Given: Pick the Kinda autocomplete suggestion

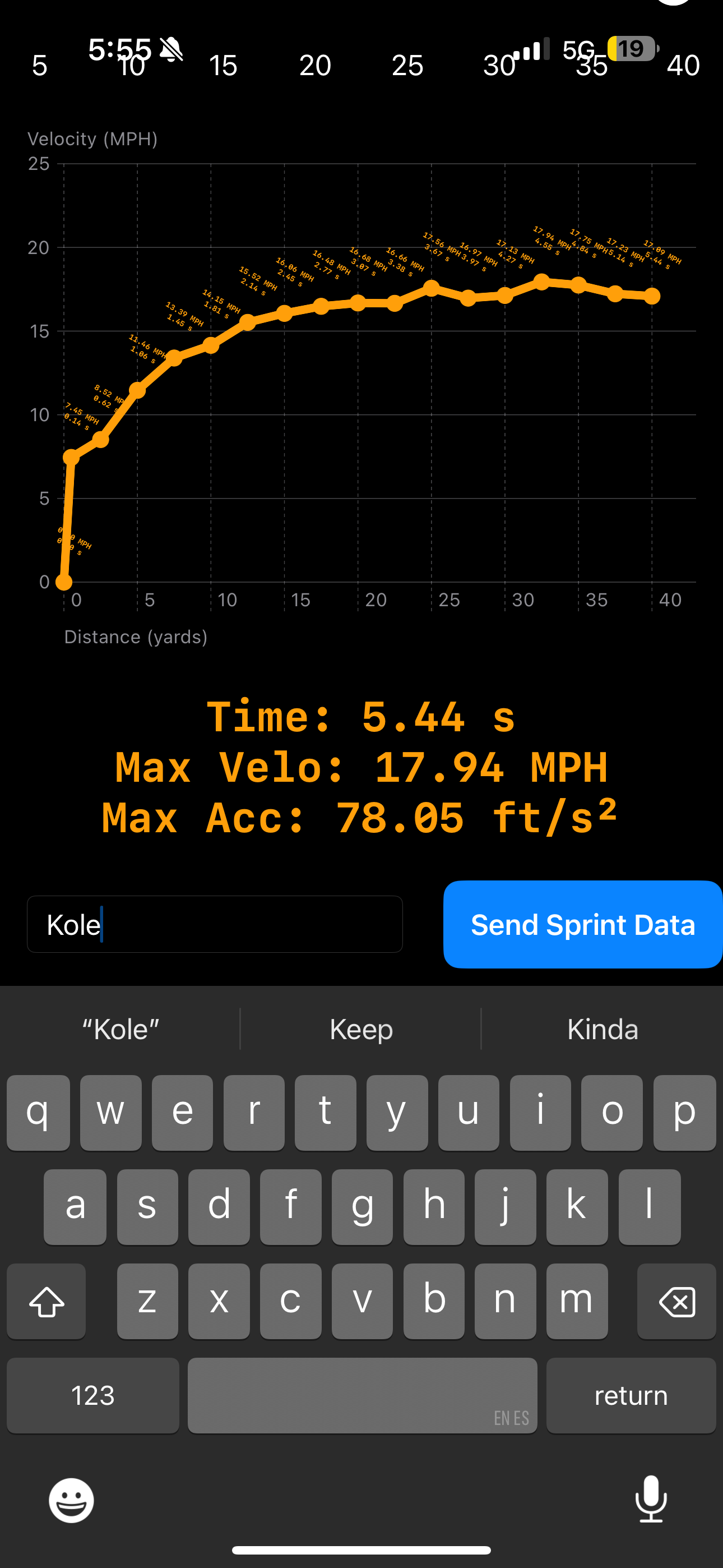Looking at the screenshot, I should (602, 1029).
